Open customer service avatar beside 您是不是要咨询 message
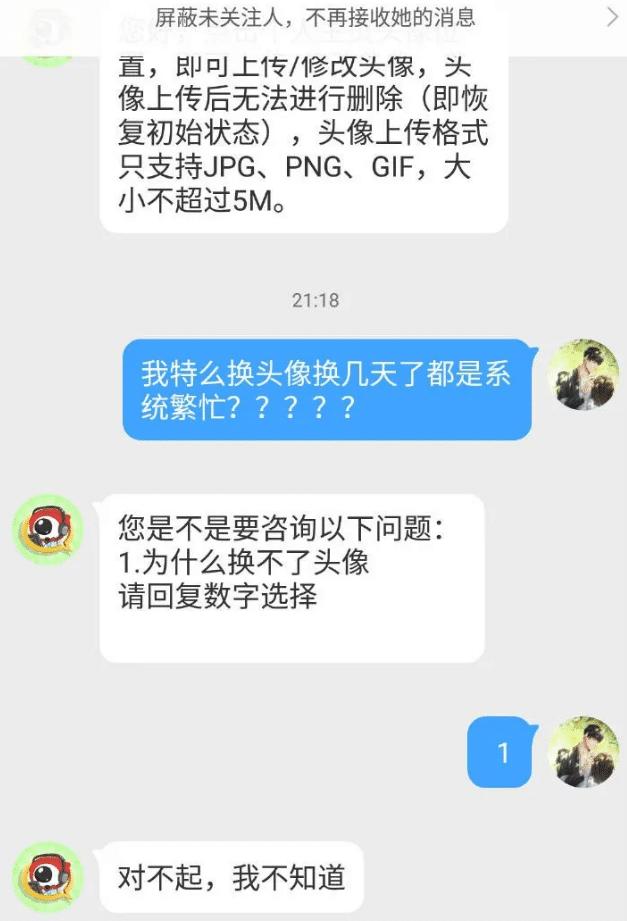The image size is (627, 921). (49, 527)
